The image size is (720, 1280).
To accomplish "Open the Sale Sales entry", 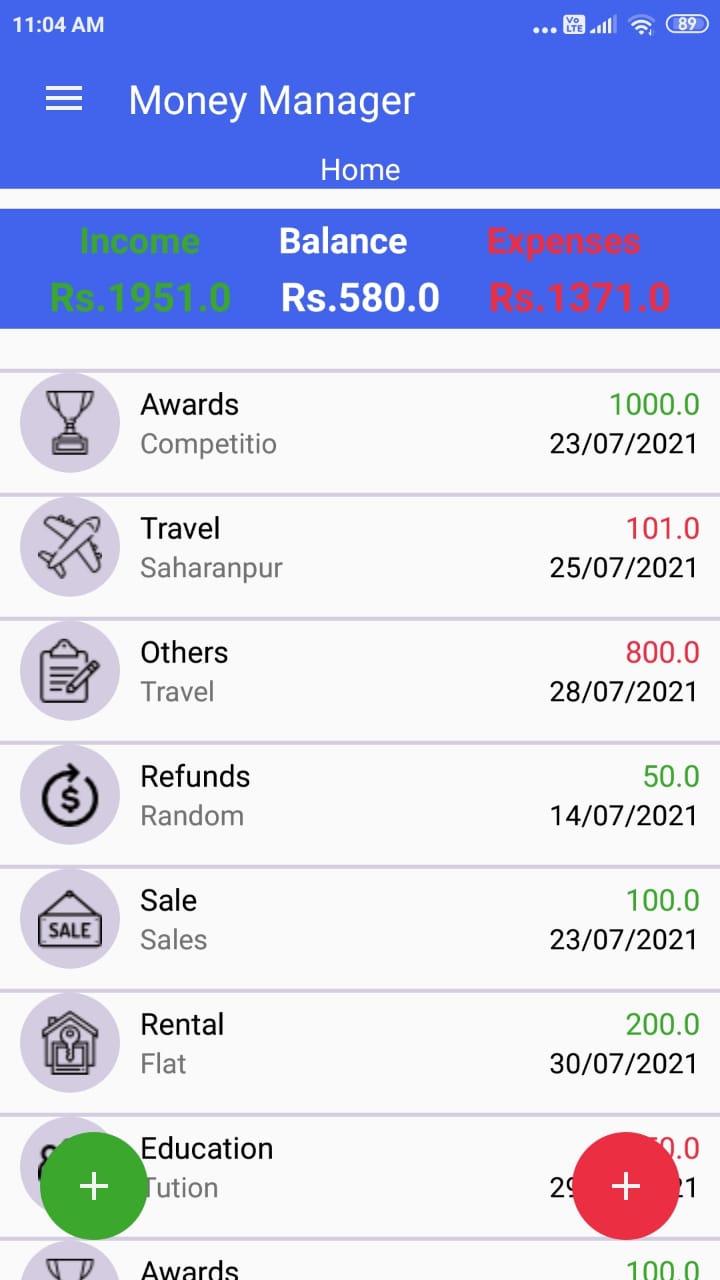I will tap(360, 929).
